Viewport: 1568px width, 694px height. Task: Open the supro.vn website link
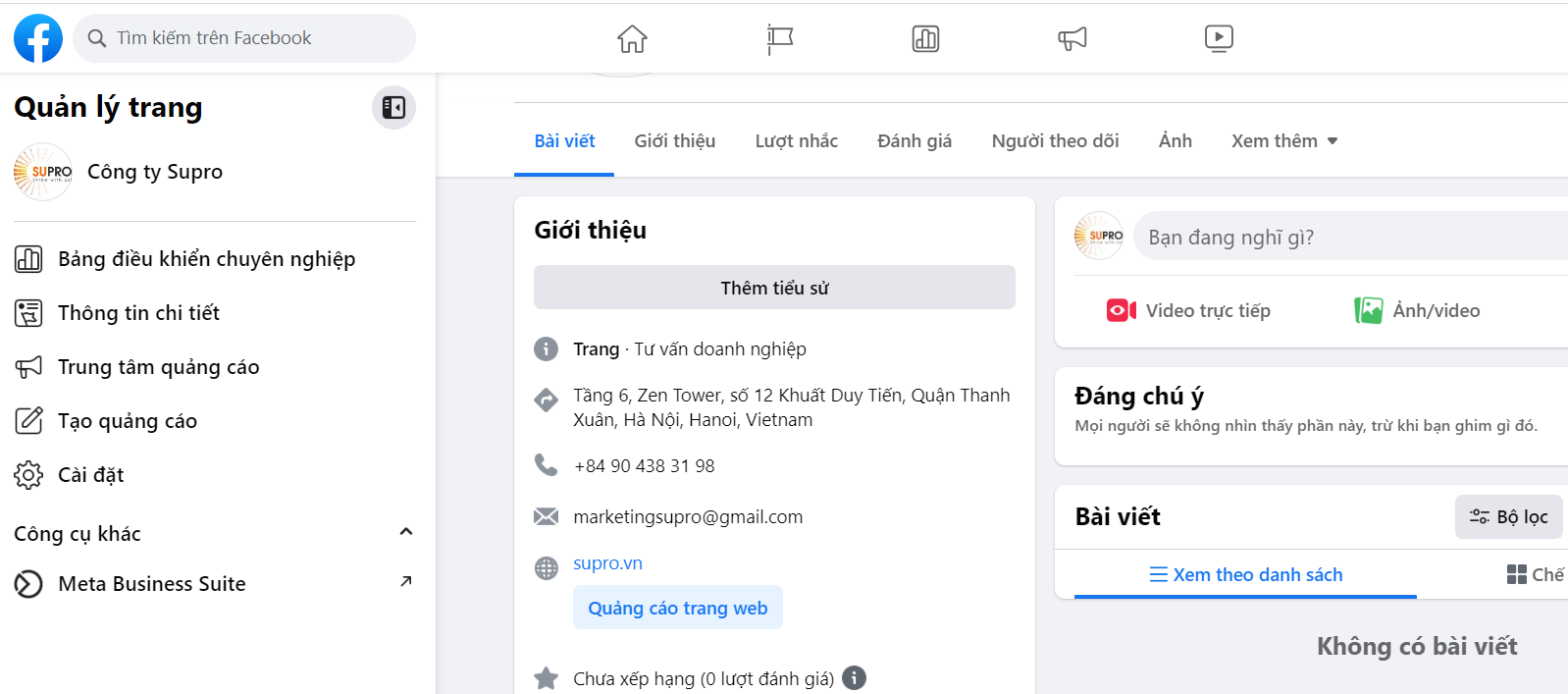607,563
